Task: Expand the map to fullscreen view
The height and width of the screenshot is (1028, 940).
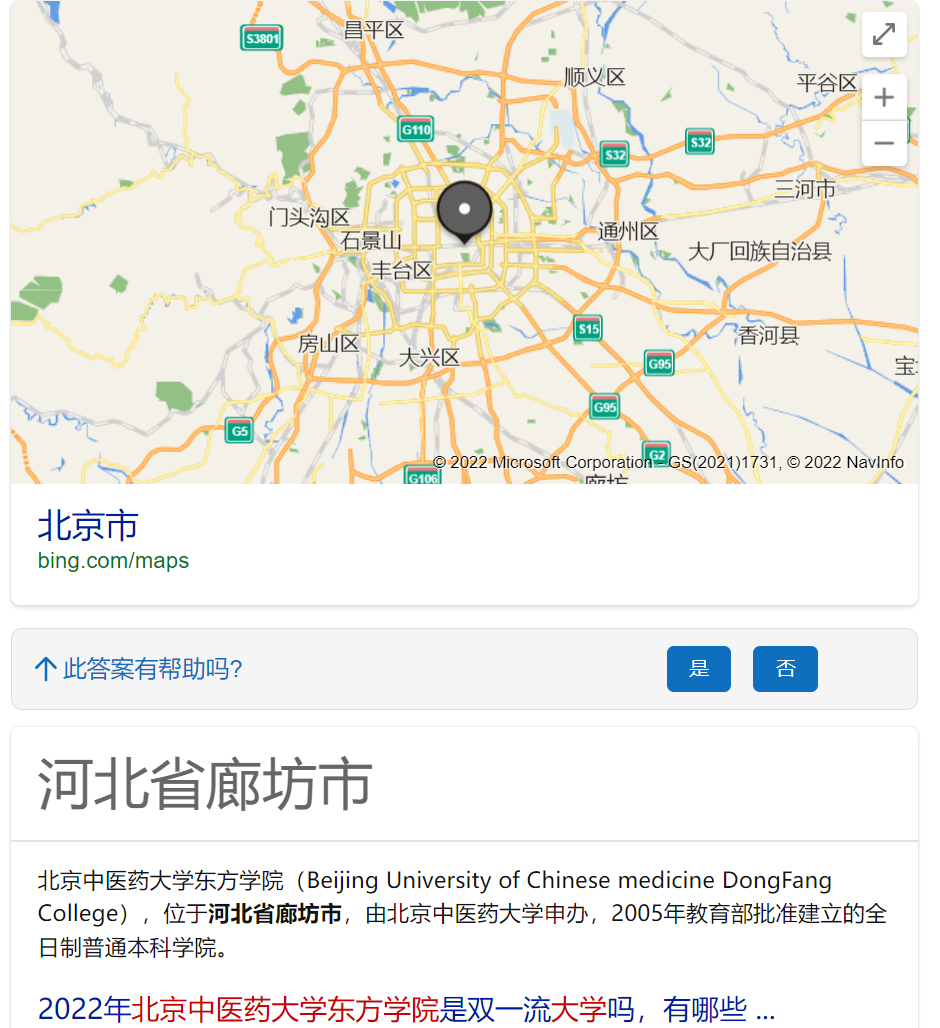Action: pyautogui.click(x=883, y=34)
